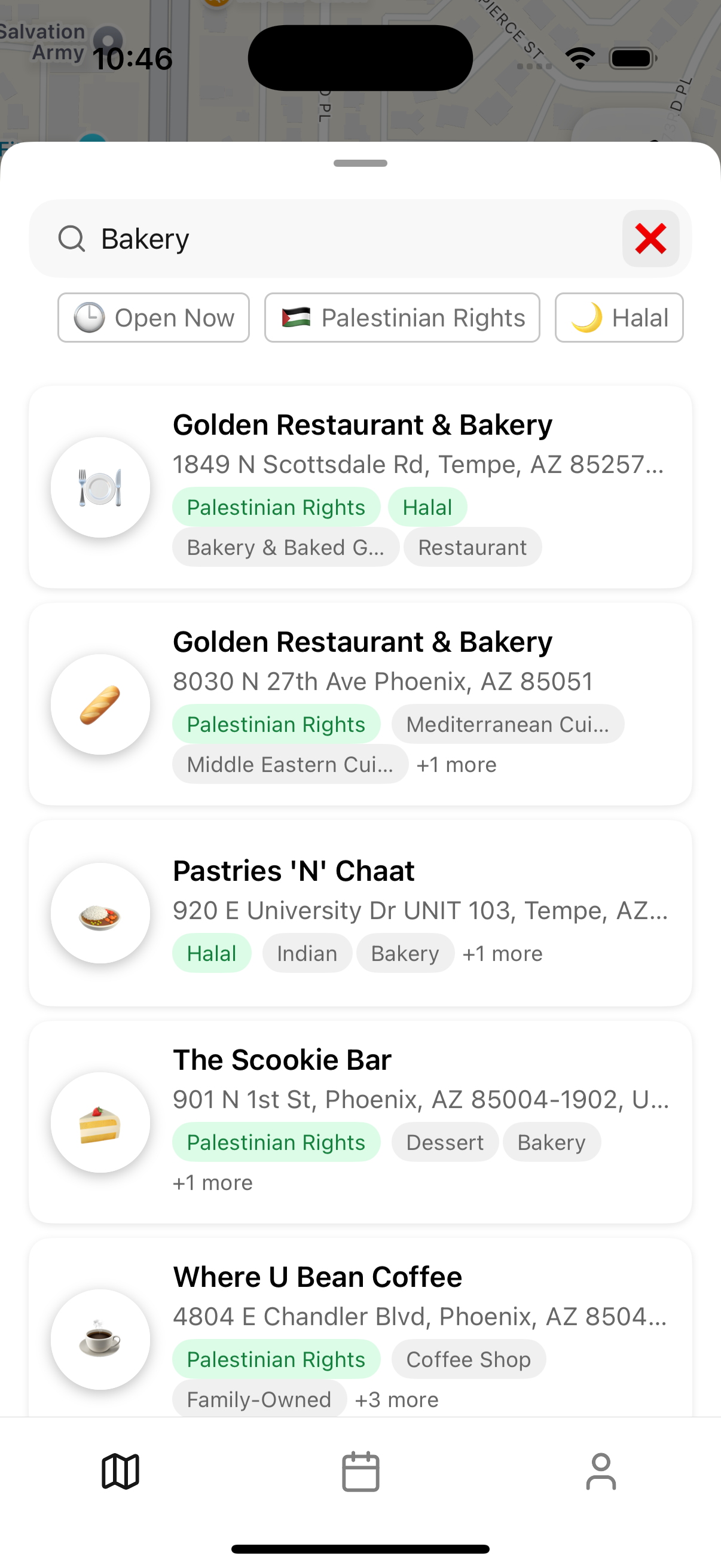Enable the Open Now filter
Screen dimensions: 721x1568
click(x=153, y=317)
